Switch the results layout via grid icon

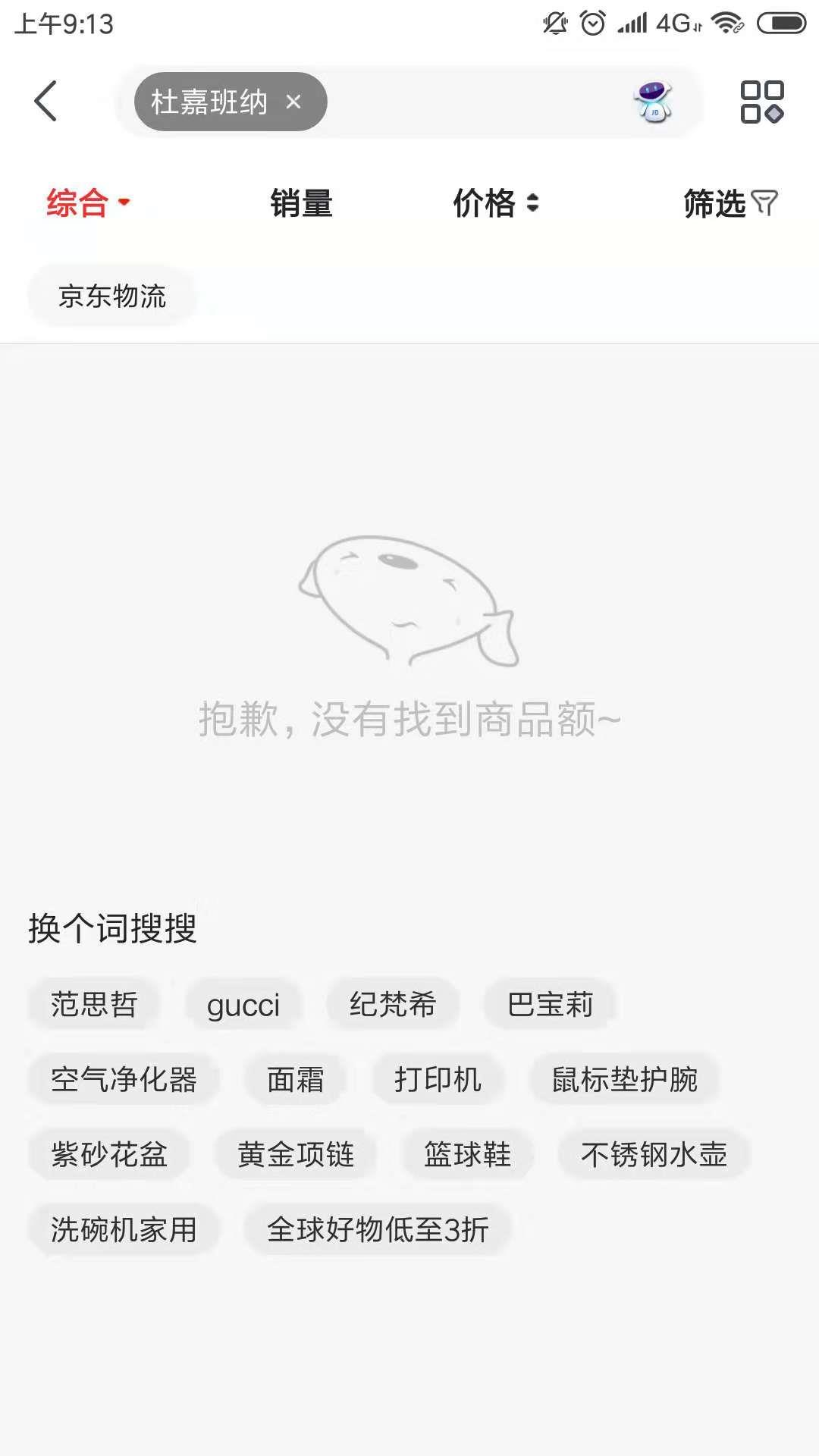761,102
